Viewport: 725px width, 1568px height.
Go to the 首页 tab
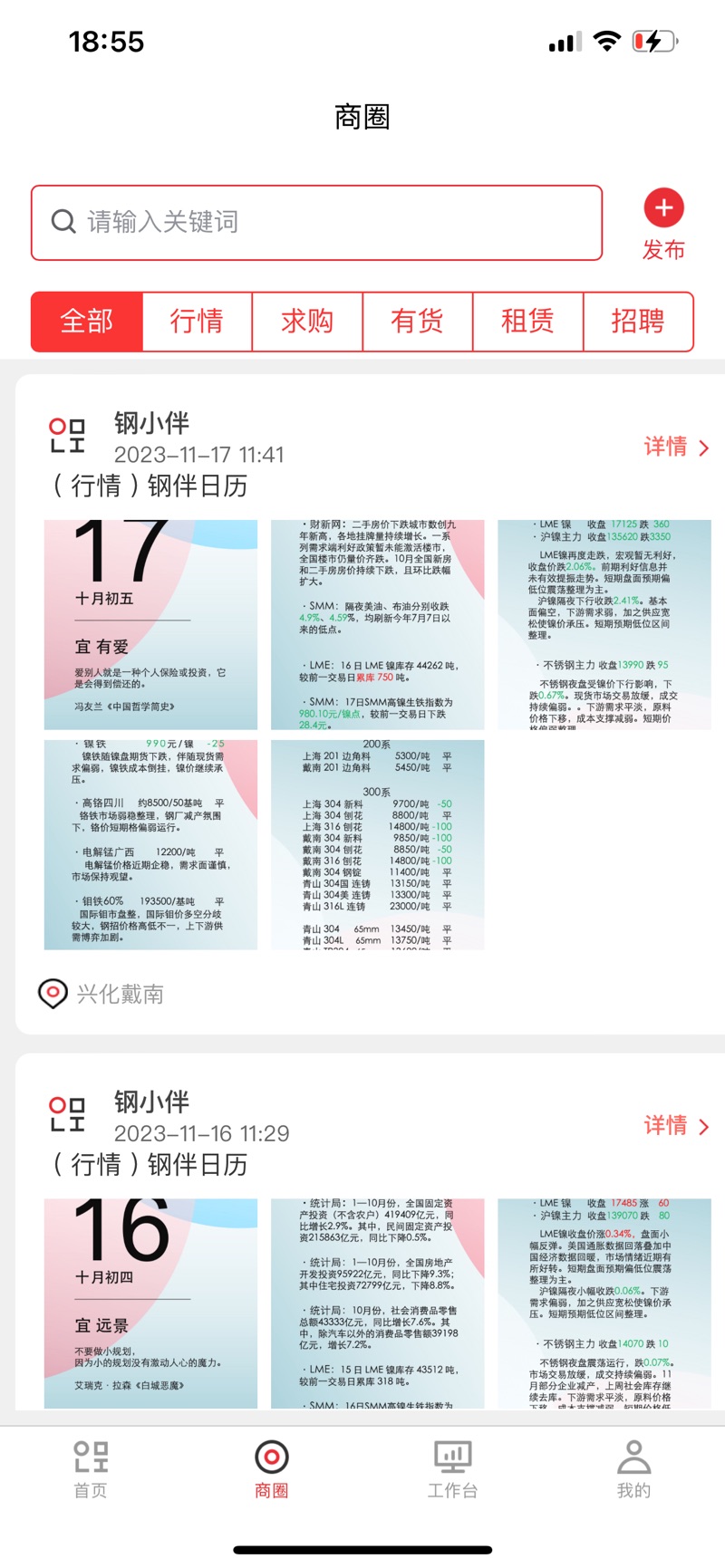(90, 1469)
